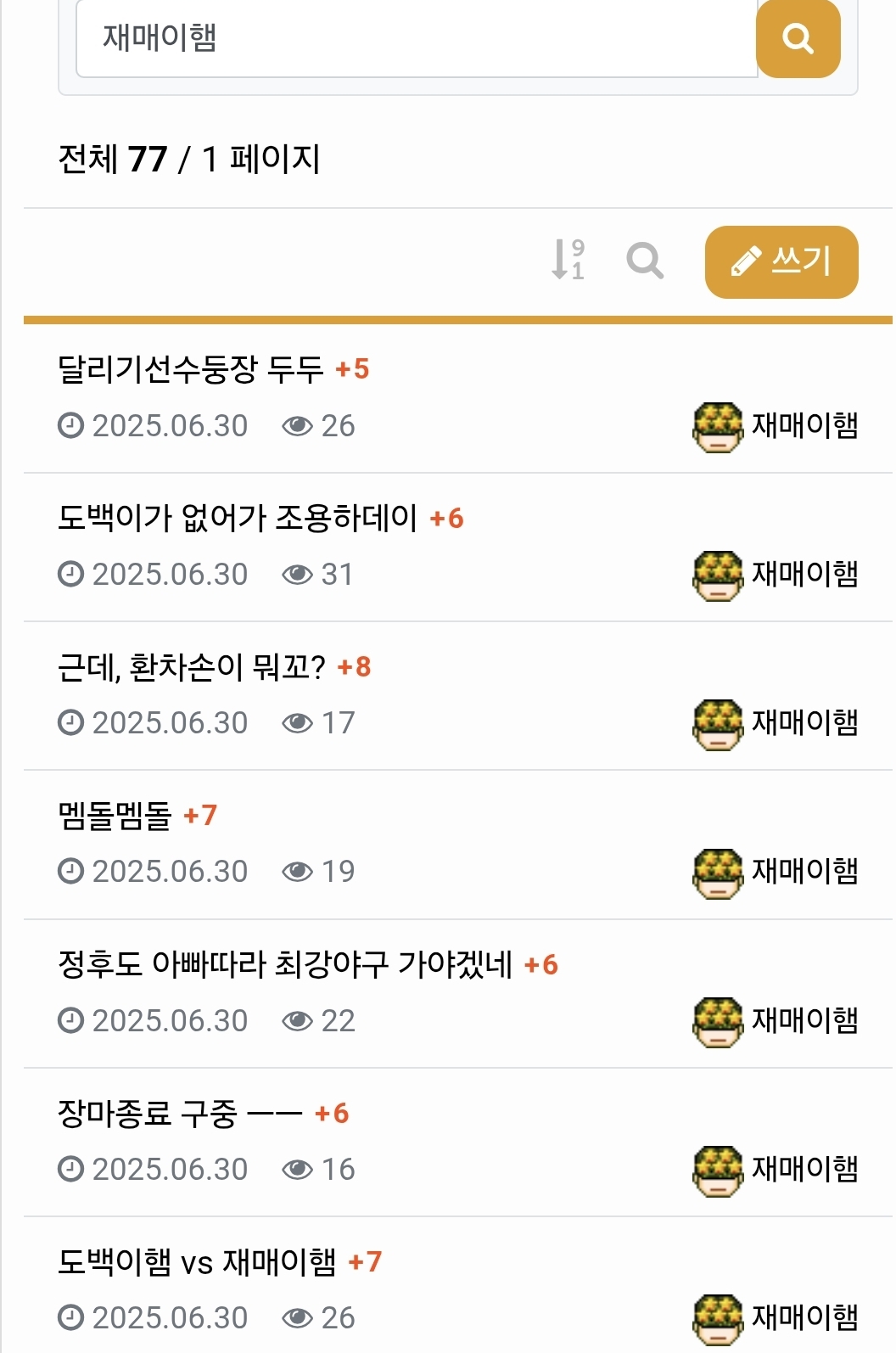Open the sort order icon
Image resolution: width=896 pixels, height=1353 pixels.
(568, 260)
